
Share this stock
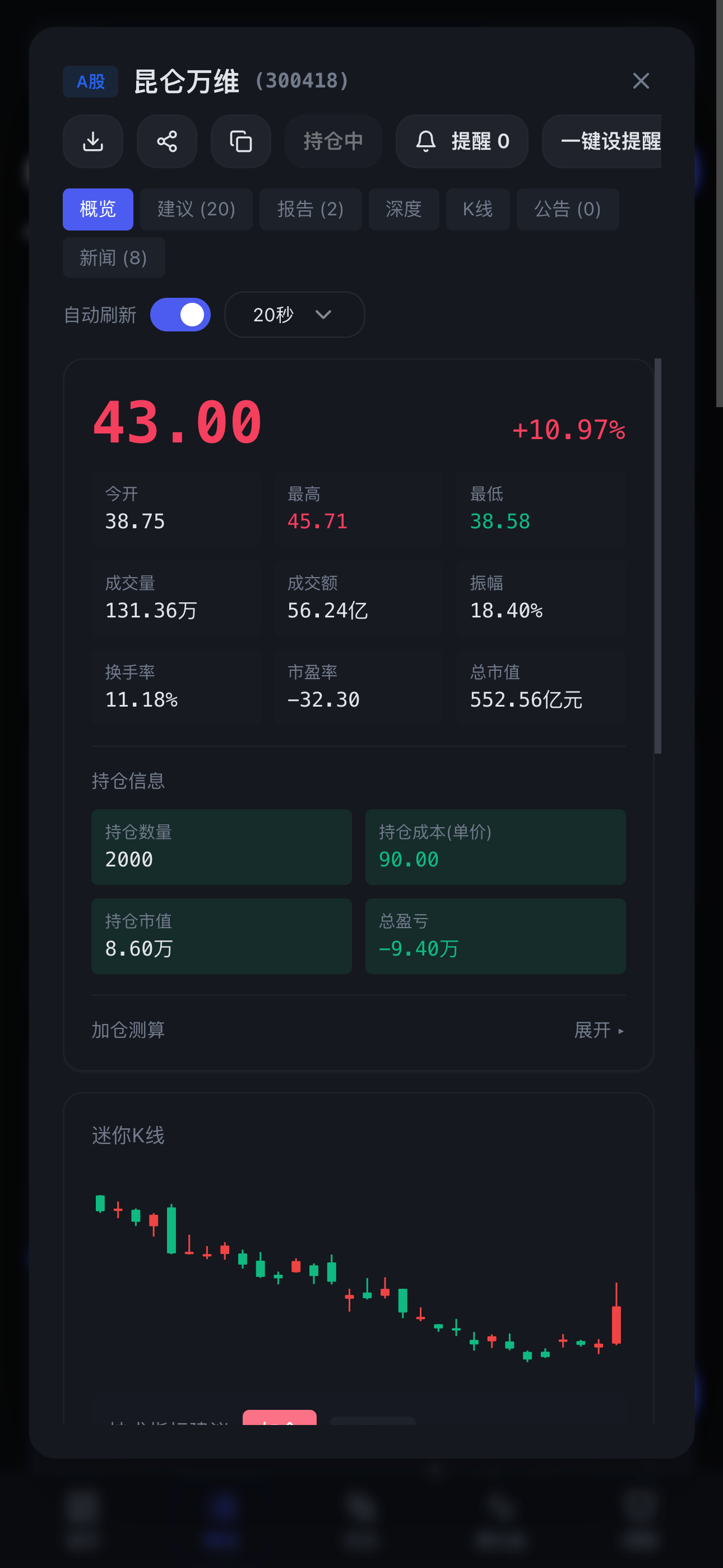(167, 141)
